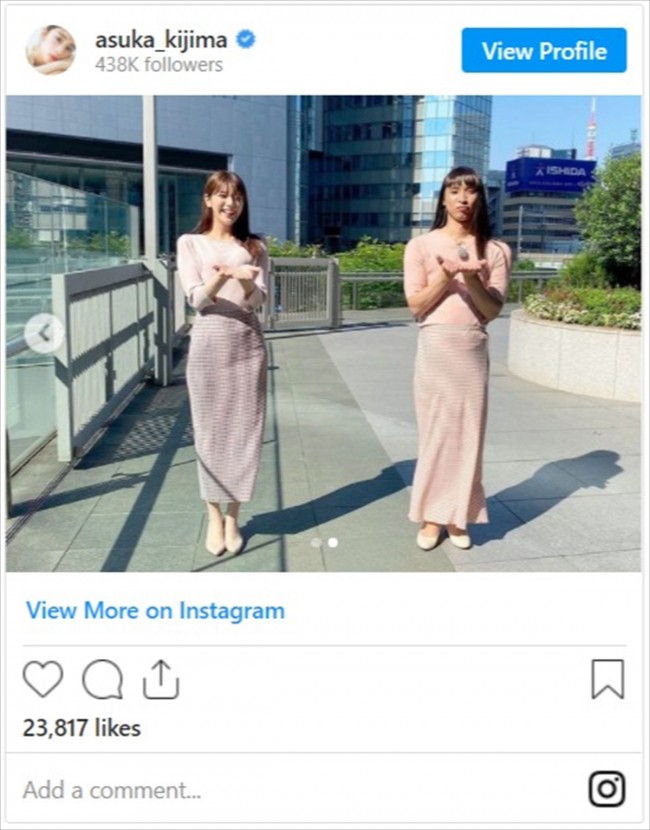Open View More on Instagram link
Image resolution: width=650 pixels, height=830 pixels.
pos(155,610)
